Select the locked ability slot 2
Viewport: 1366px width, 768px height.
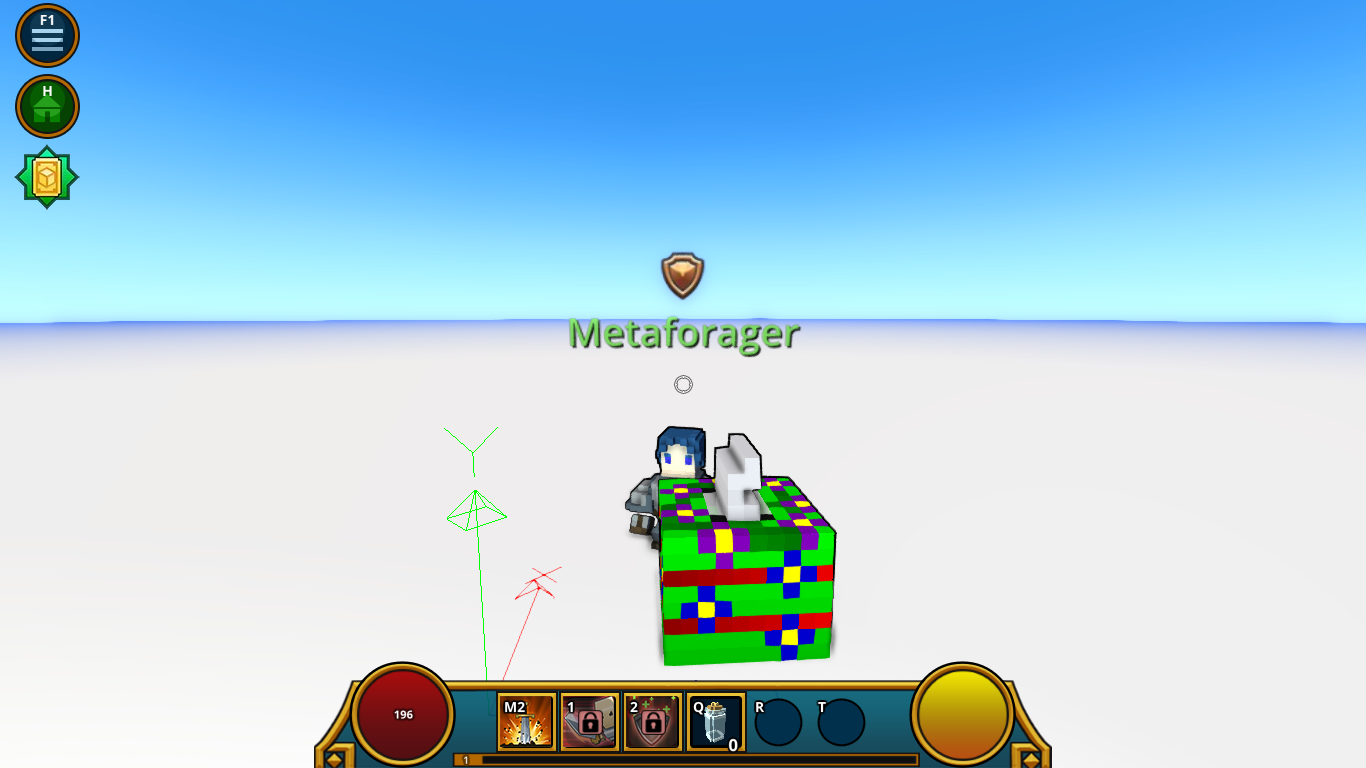click(653, 722)
